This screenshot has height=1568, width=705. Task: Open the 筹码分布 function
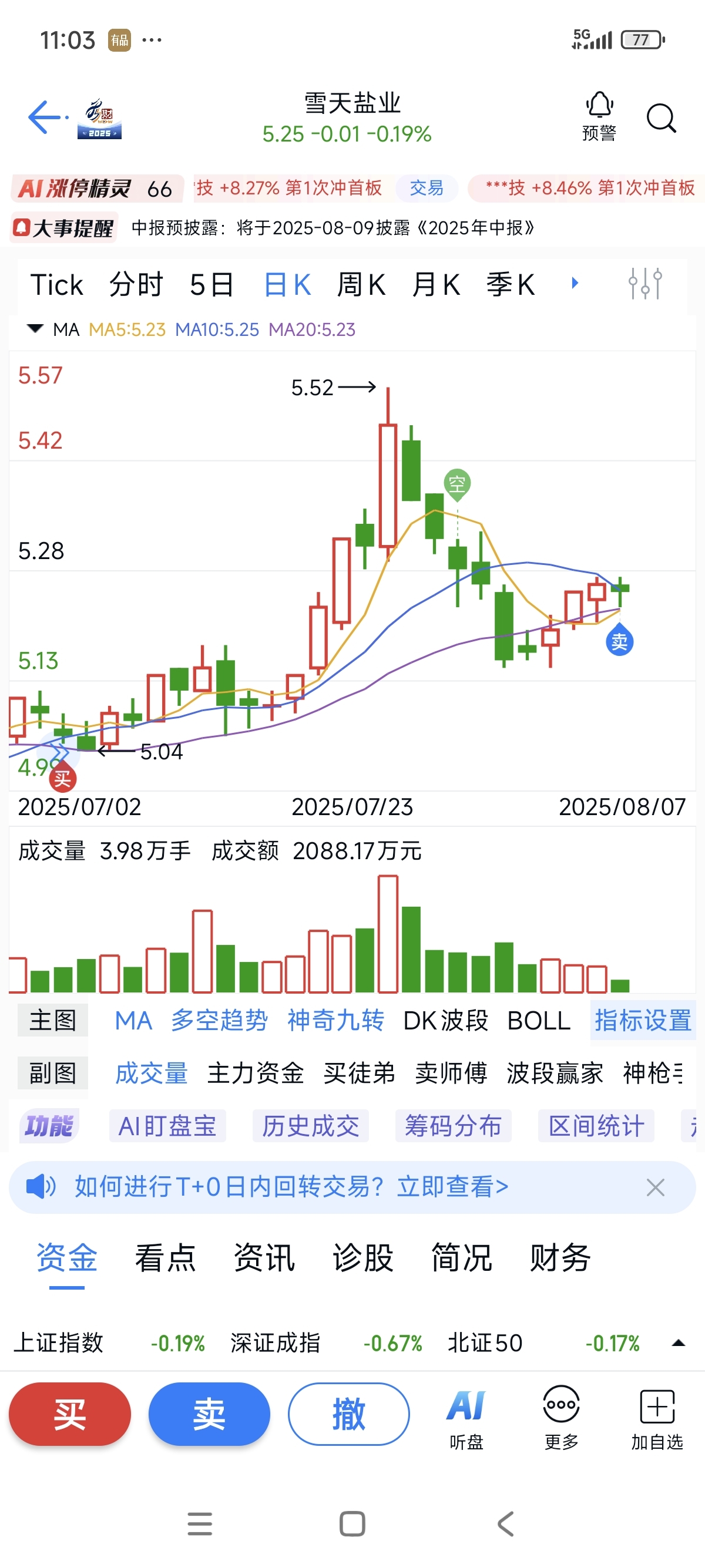pos(453,1126)
